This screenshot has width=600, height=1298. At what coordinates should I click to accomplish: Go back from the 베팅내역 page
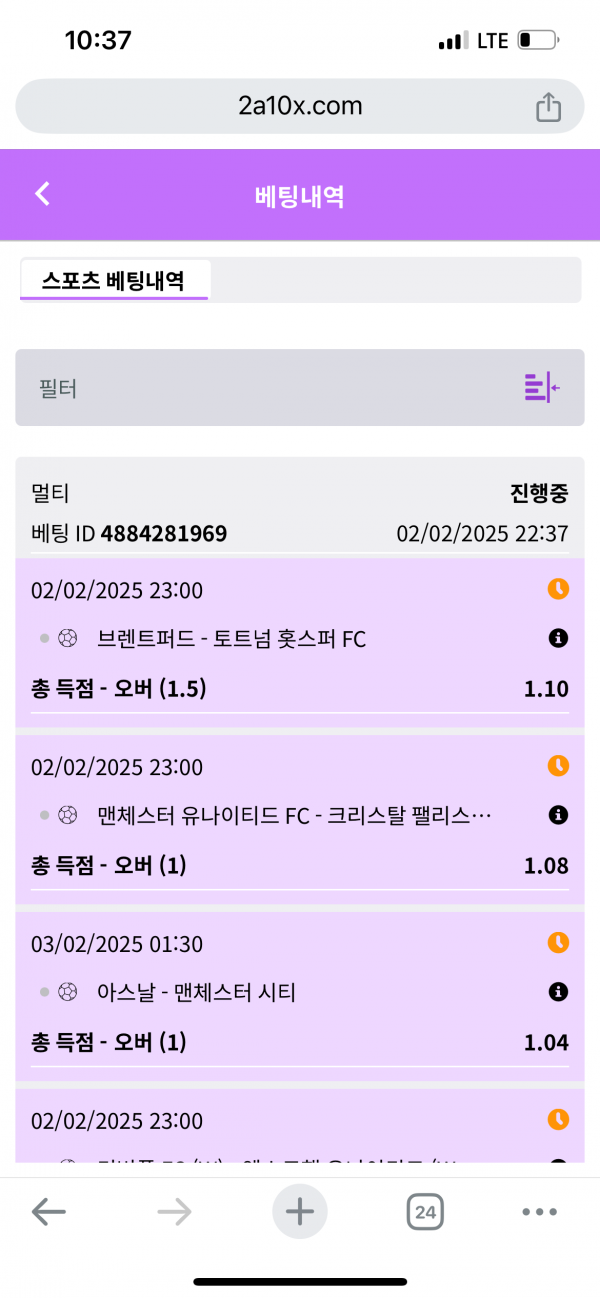tap(42, 194)
